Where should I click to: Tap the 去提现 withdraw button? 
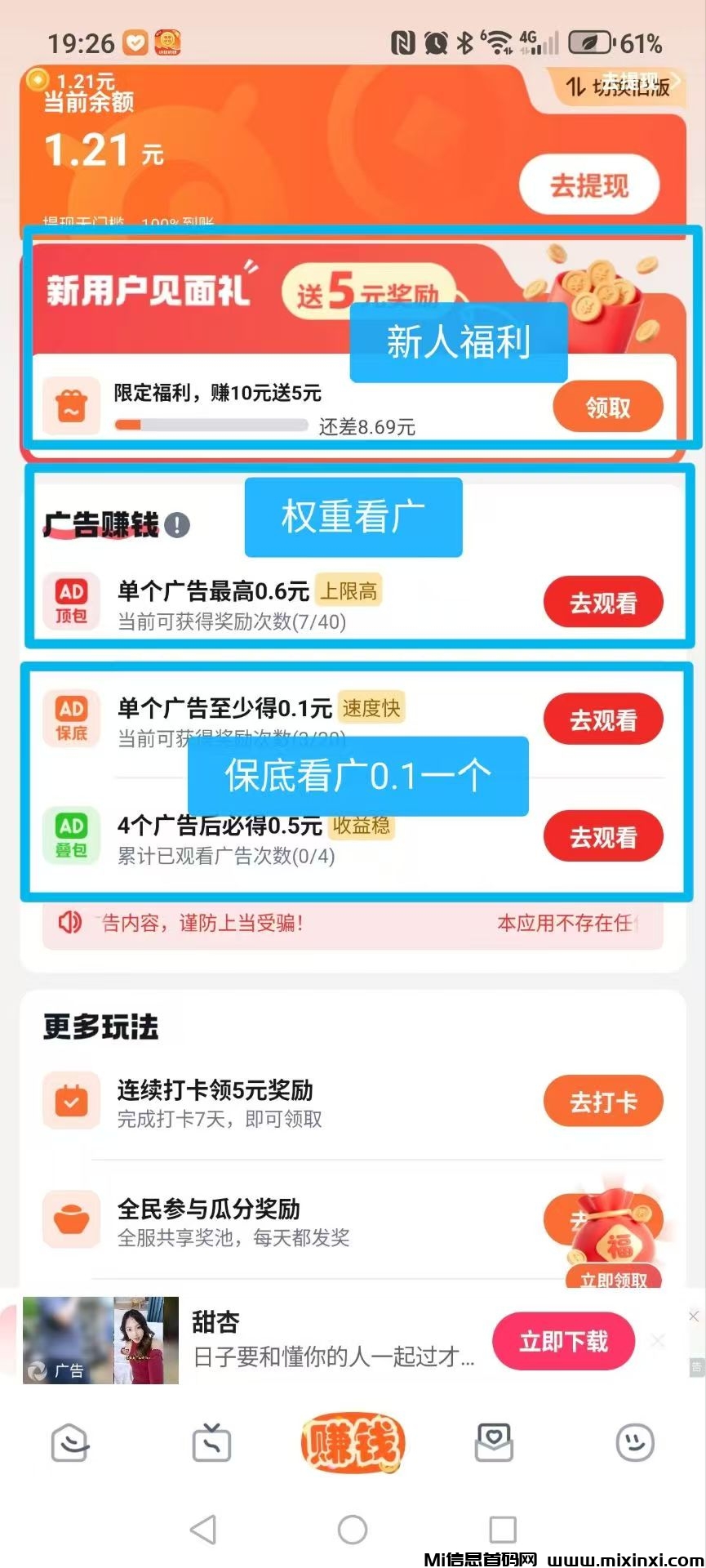[589, 185]
